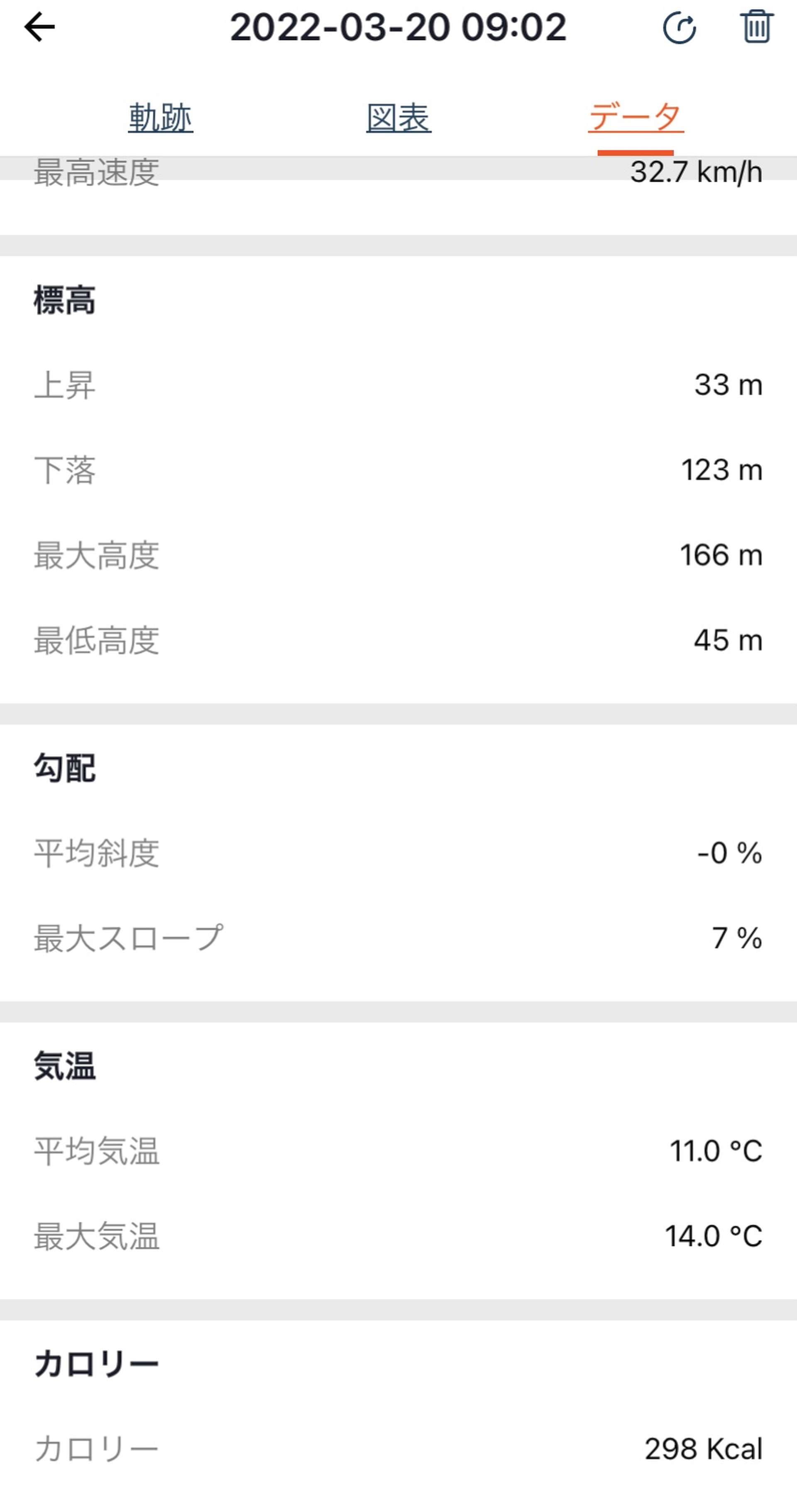Open the 図表 tab
The image size is (797, 1512).
398,118
